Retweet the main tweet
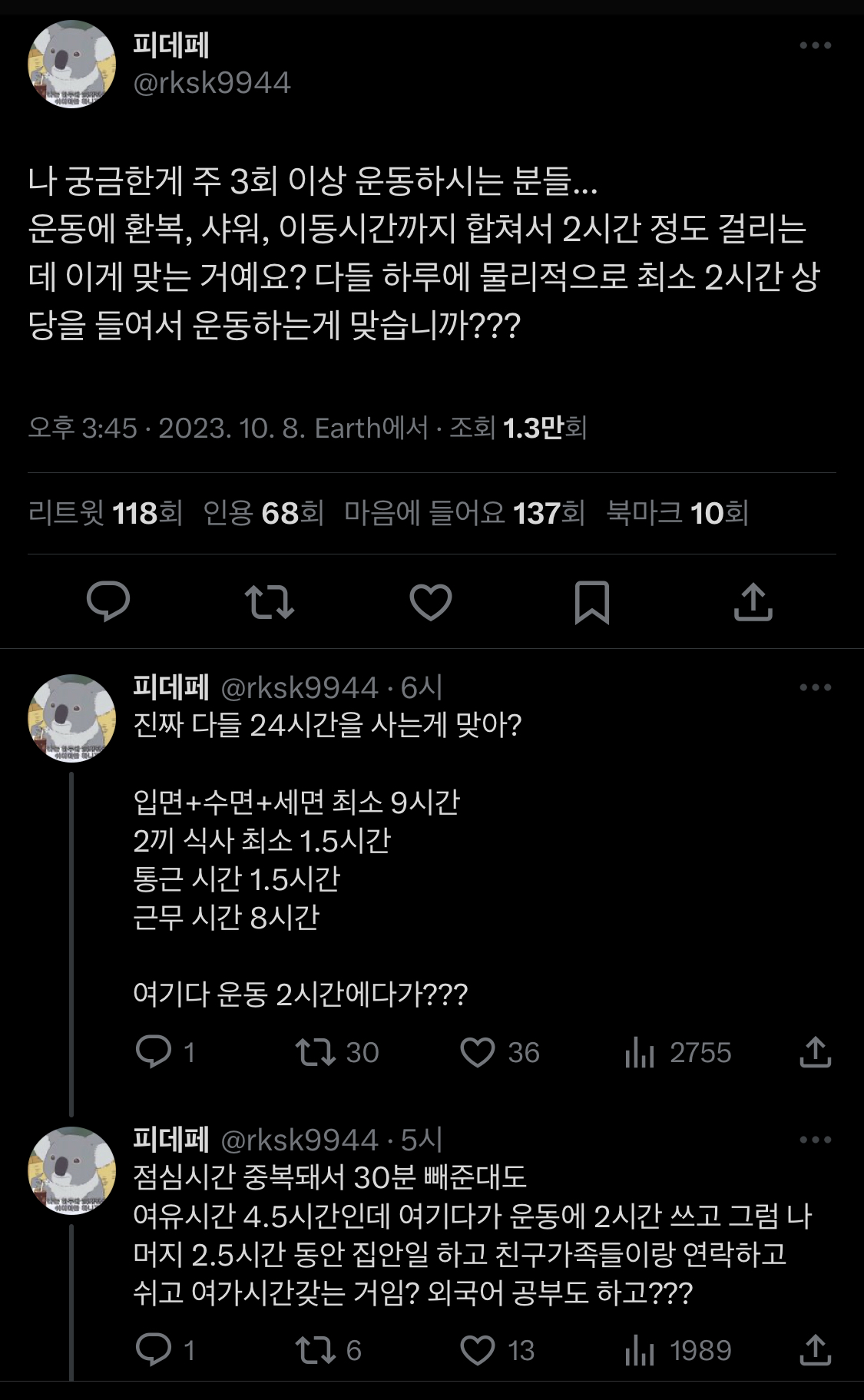 [x=270, y=601]
